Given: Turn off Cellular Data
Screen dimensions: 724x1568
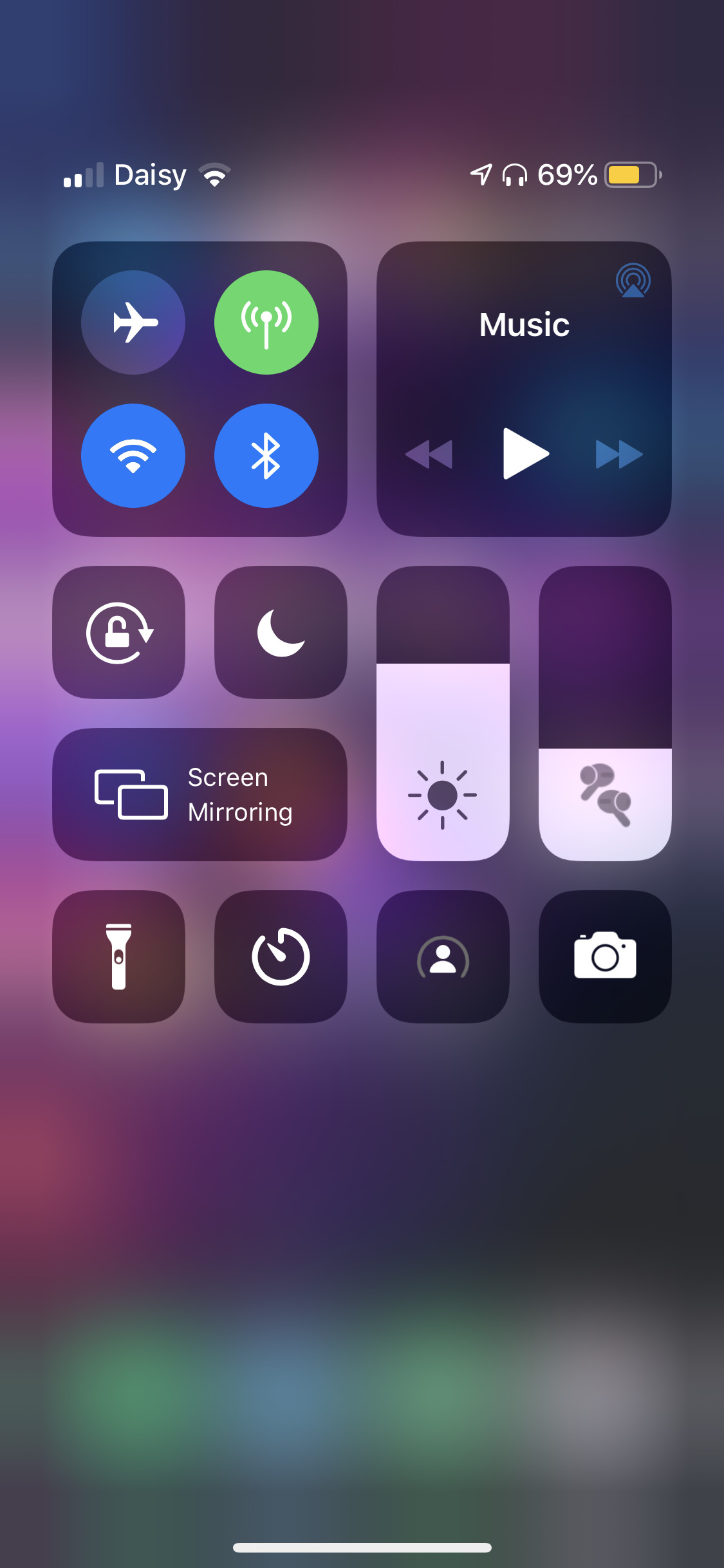Looking at the screenshot, I should pyautogui.click(x=266, y=322).
